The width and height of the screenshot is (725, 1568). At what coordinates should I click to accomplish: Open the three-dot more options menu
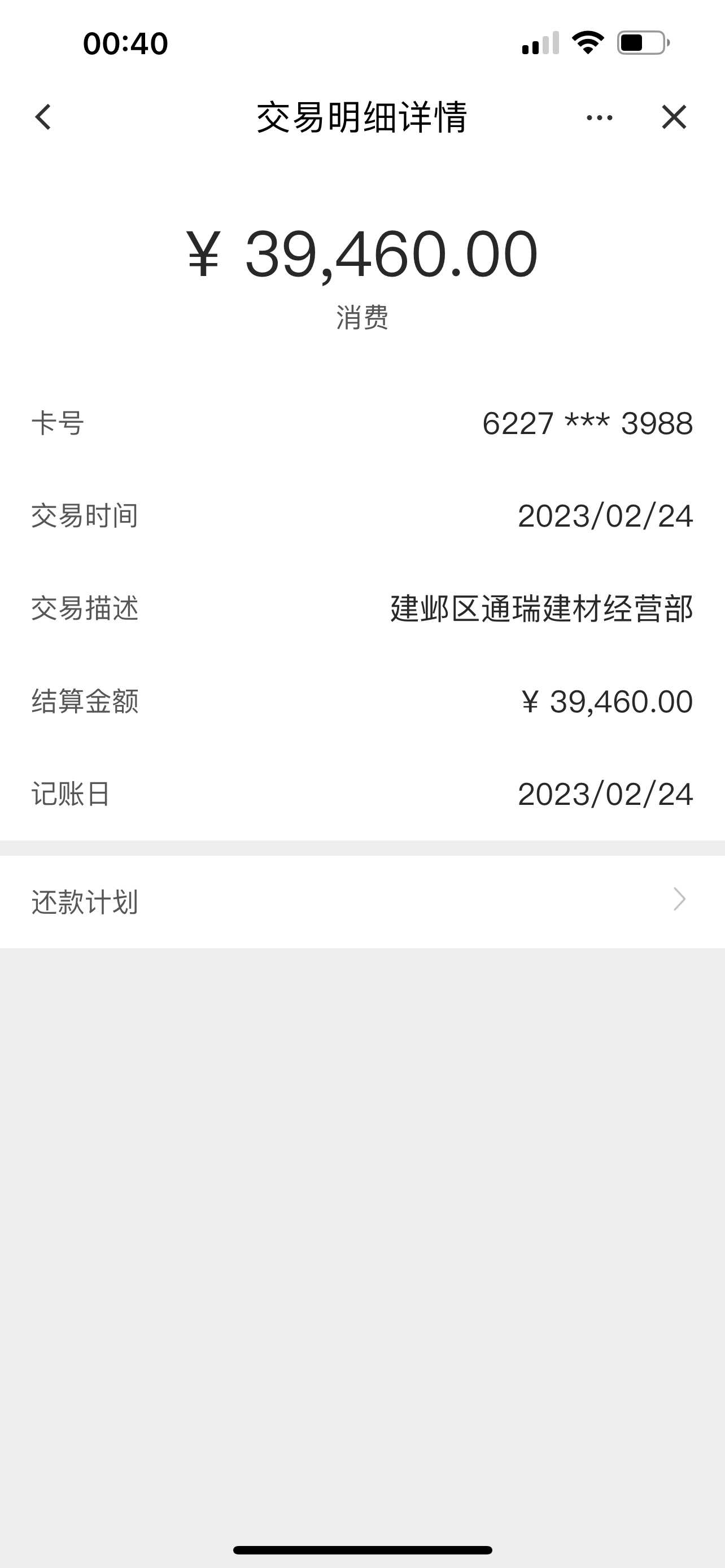click(599, 117)
